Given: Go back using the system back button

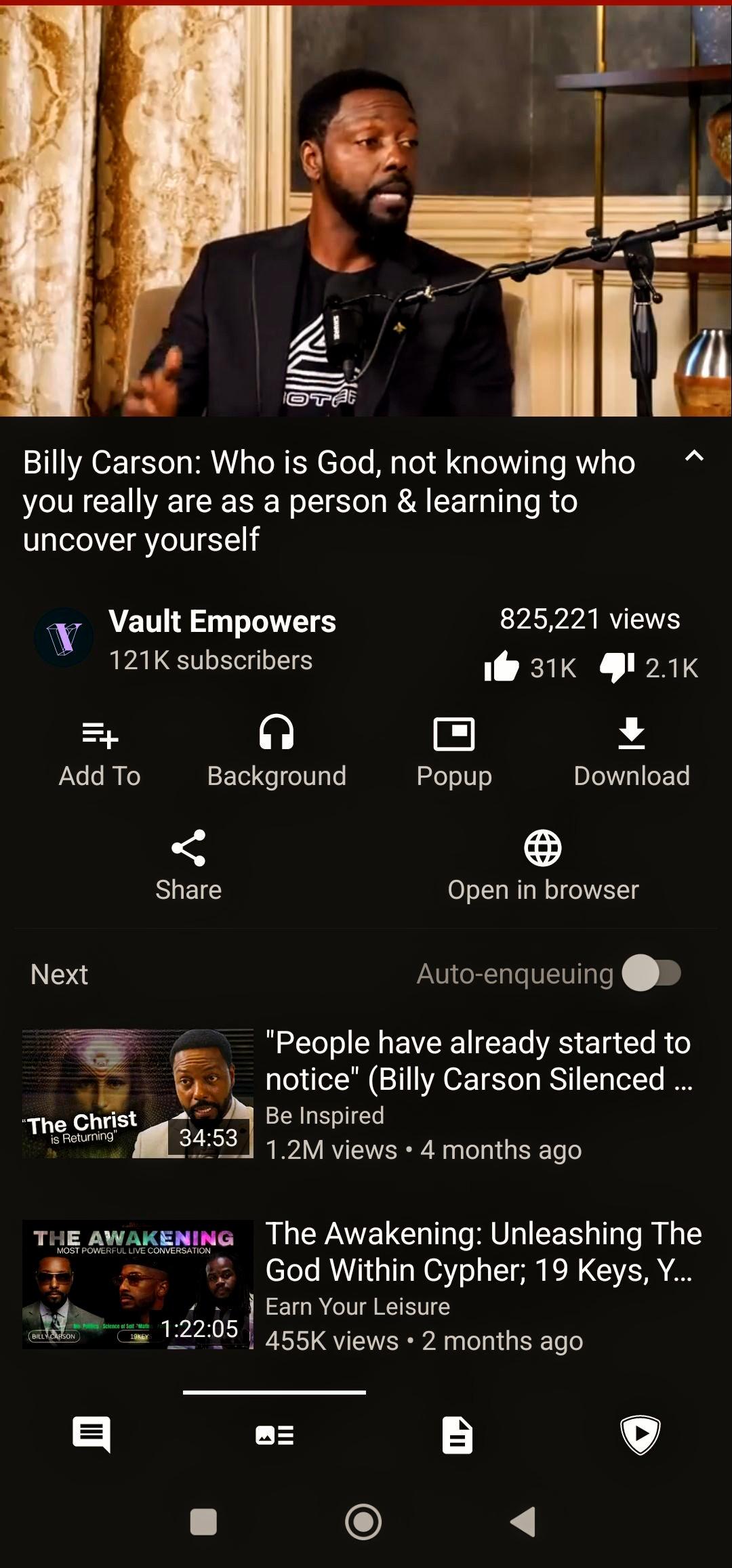Looking at the screenshot, I should tap(523, 1522).
